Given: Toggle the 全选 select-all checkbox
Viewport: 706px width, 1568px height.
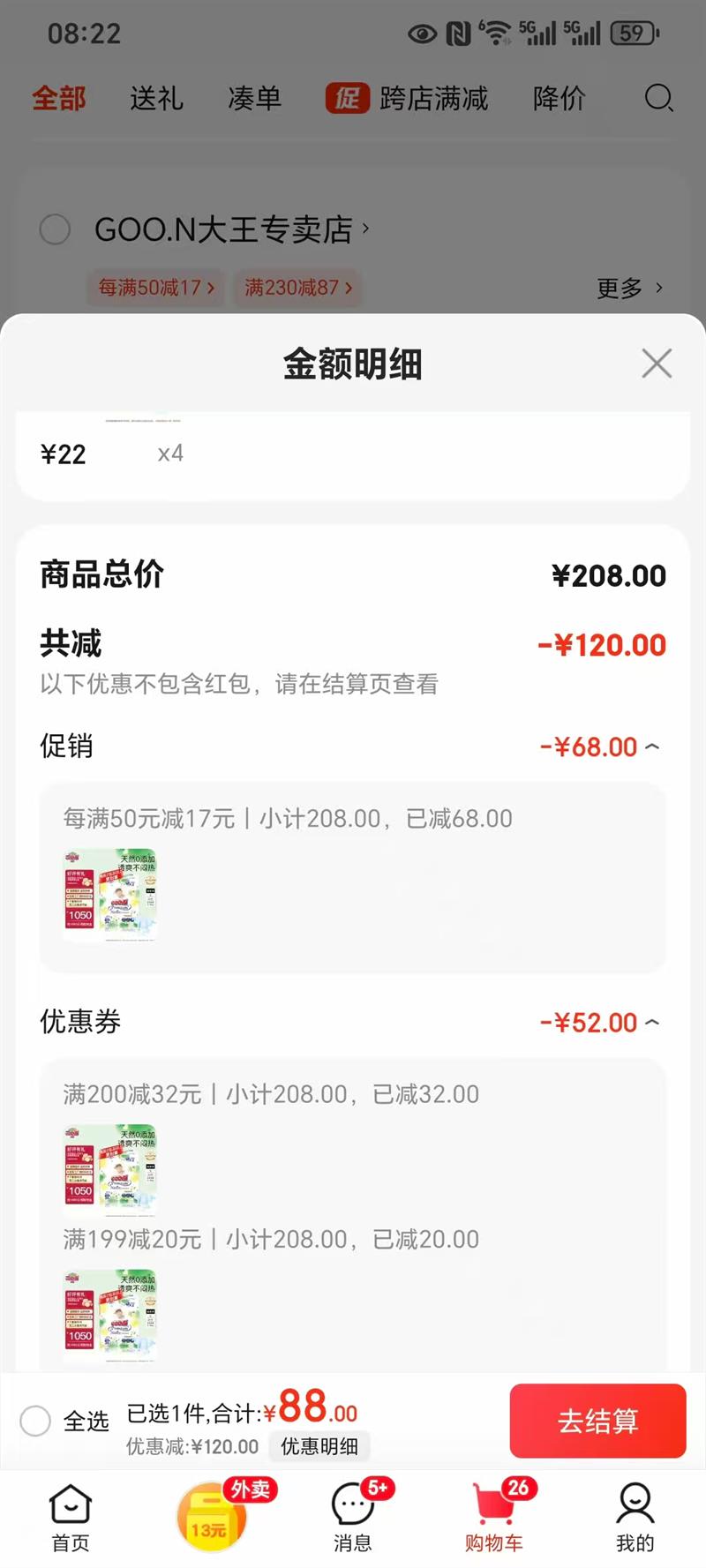Looking at the screenshot, I should [36, 1421].
